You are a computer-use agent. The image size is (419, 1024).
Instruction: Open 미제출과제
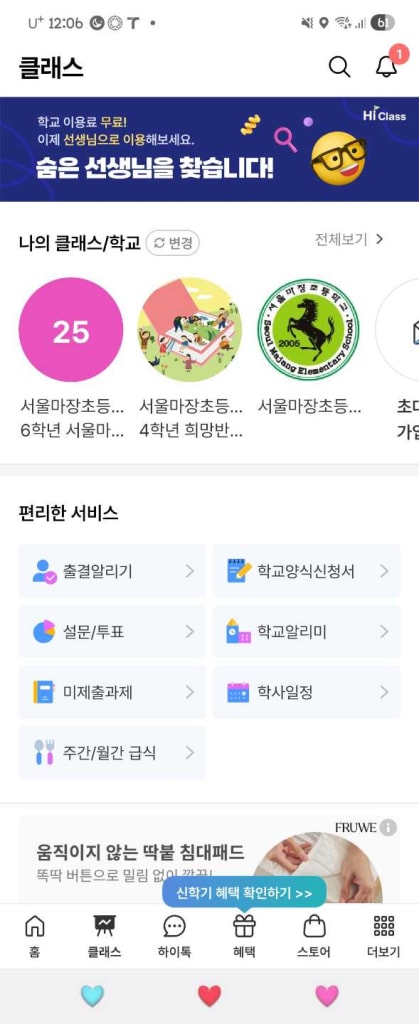coord(112,692)
